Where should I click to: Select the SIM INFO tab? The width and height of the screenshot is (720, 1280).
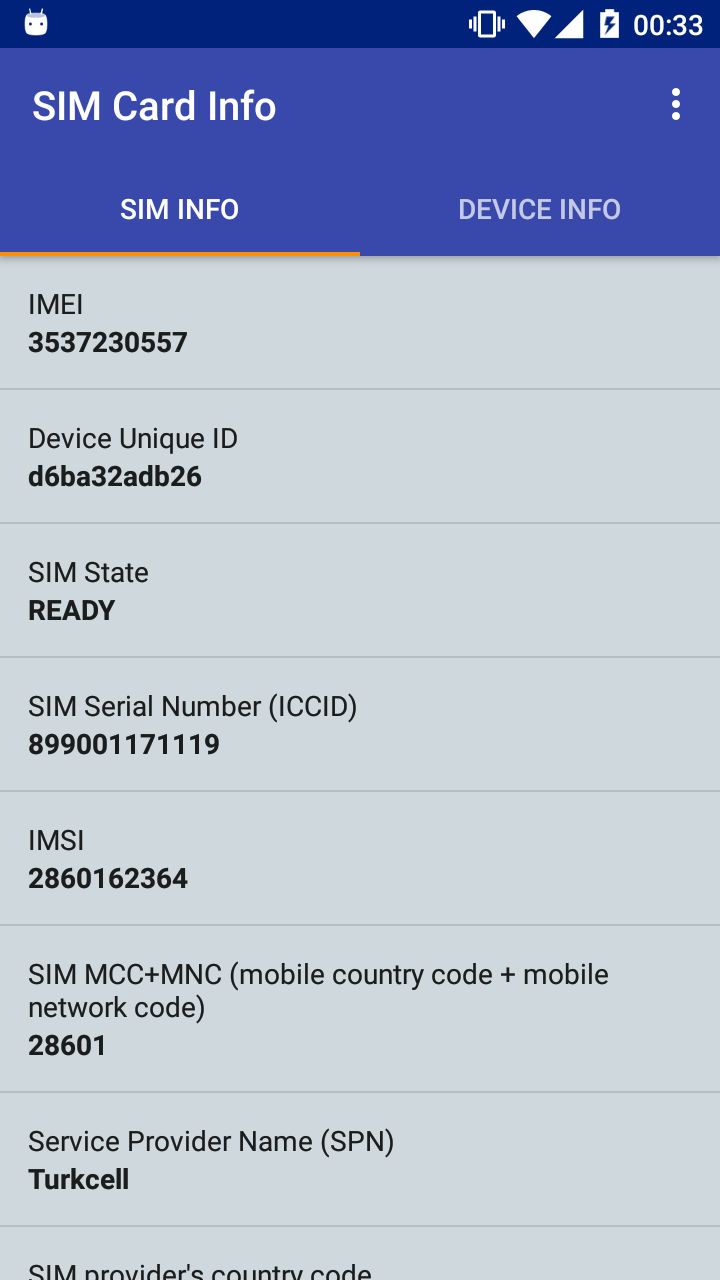click(179, 209)
